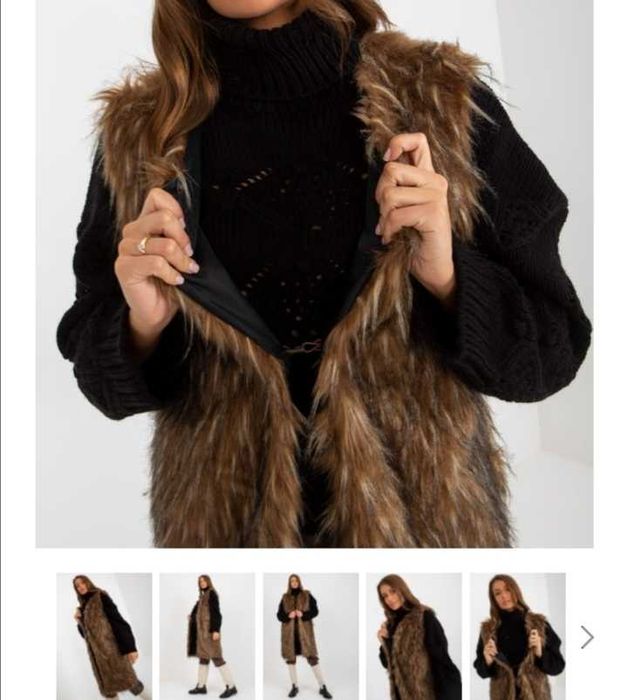This screenshot has height=700, width=628.
Task: Choose the close-up thumbnail with hands lowered
Action: (413, 635)
